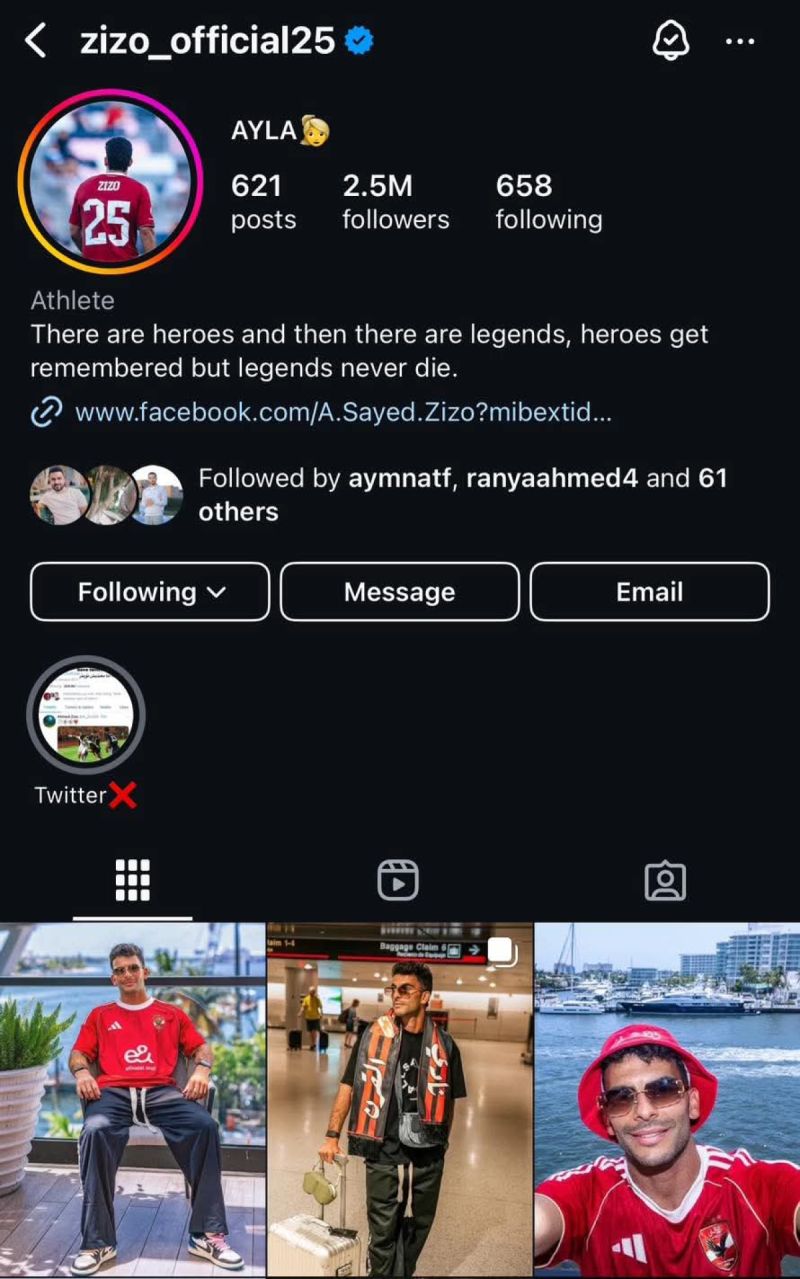The height and width of the screenshot is (1279, 800).
Task: Tap the Email button
Action: (649, 591)
